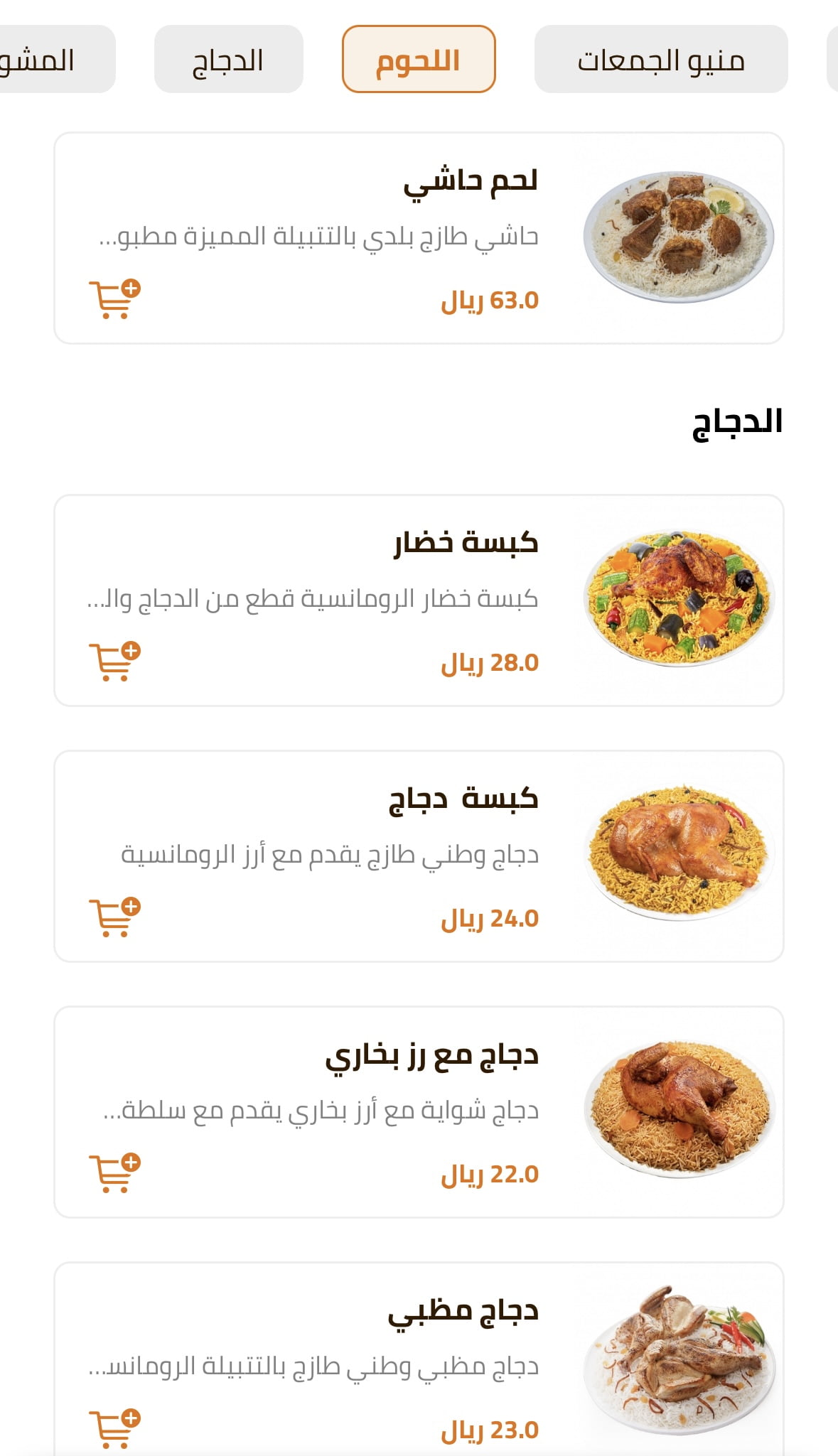Add دجاج مع رز بخاري to cart
The image size is (838, 1456).
pyautogui.click(x=114, y=1173)
